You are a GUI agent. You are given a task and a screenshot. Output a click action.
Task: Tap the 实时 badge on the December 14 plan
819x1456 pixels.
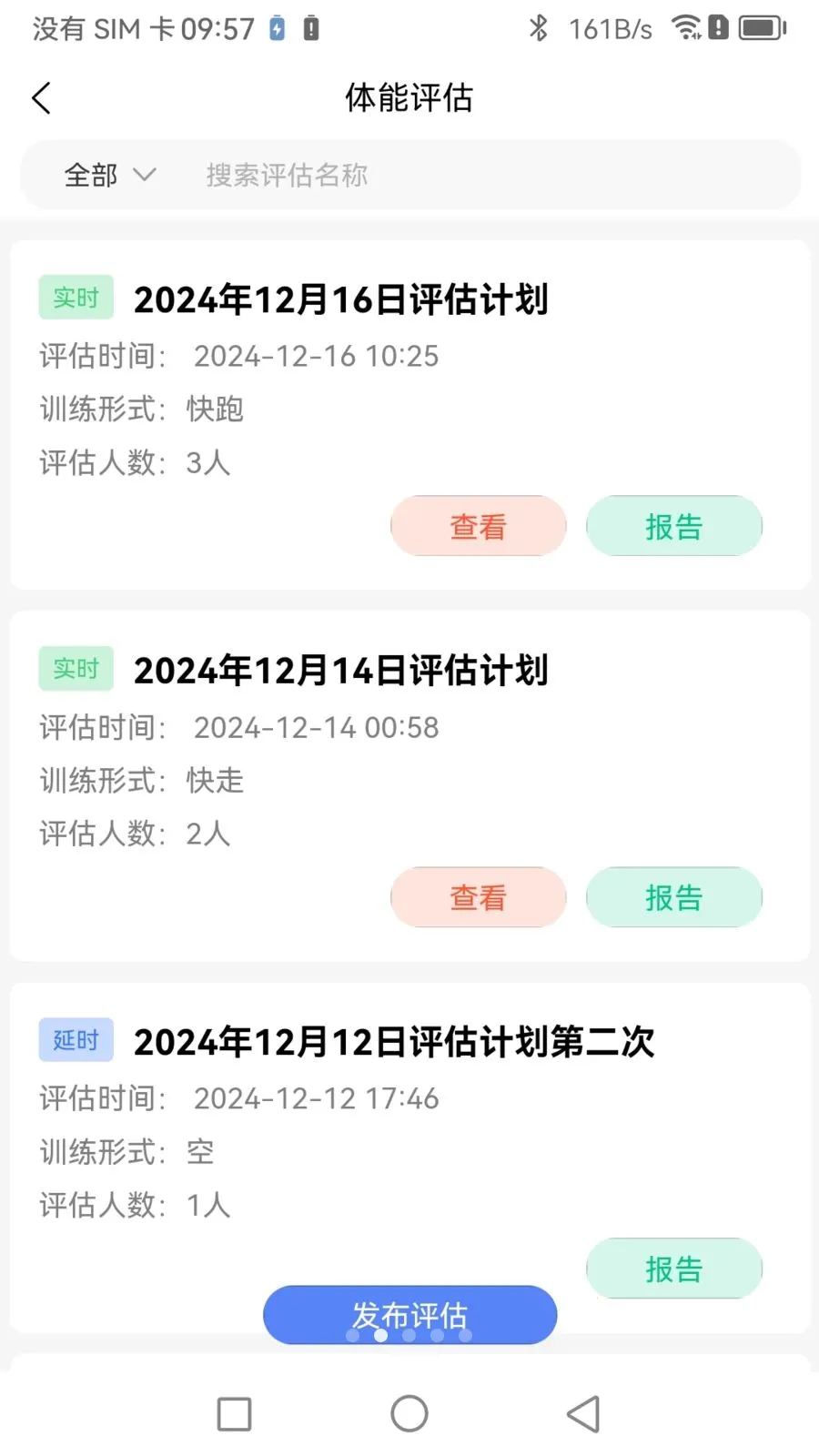(76, 669)
